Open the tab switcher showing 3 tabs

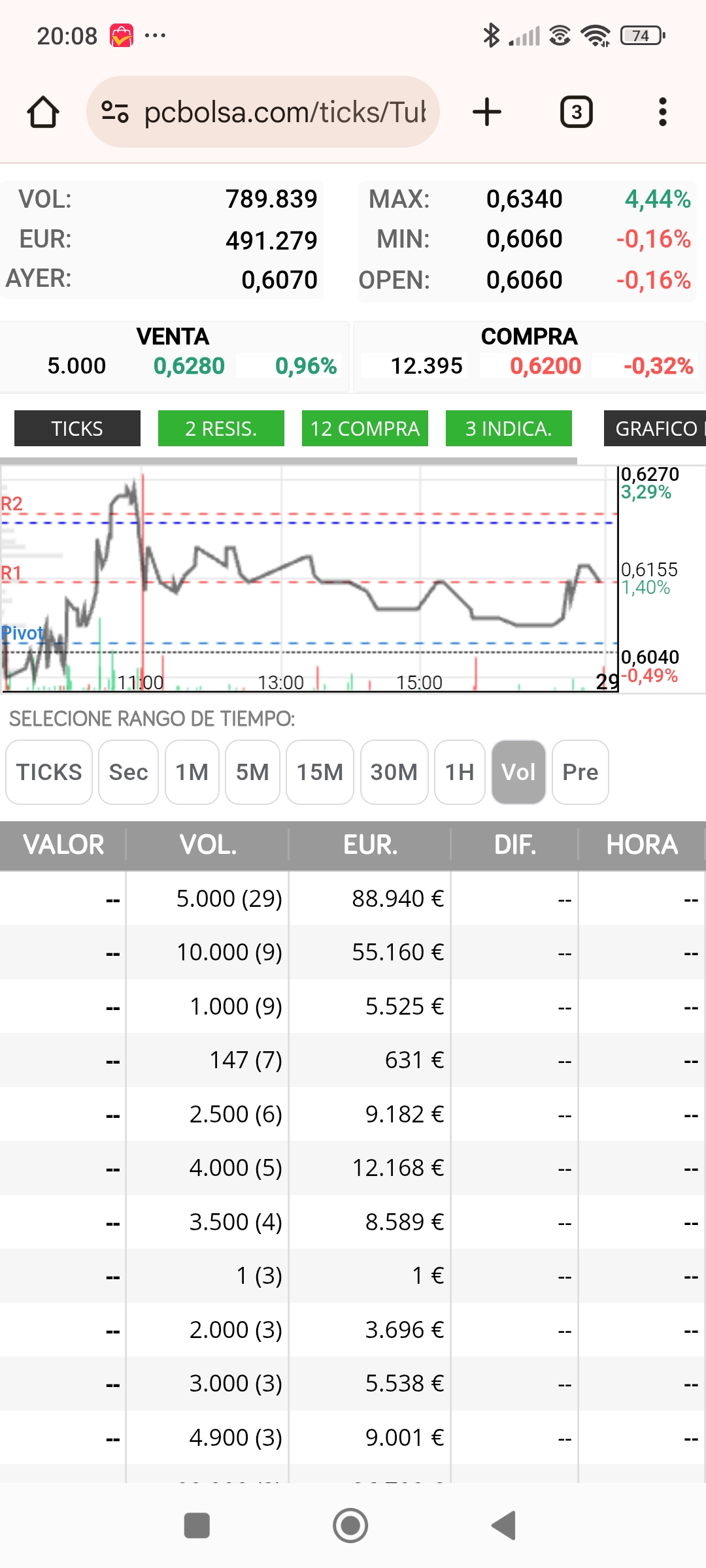pyautogui.click(x=576, y=112)
